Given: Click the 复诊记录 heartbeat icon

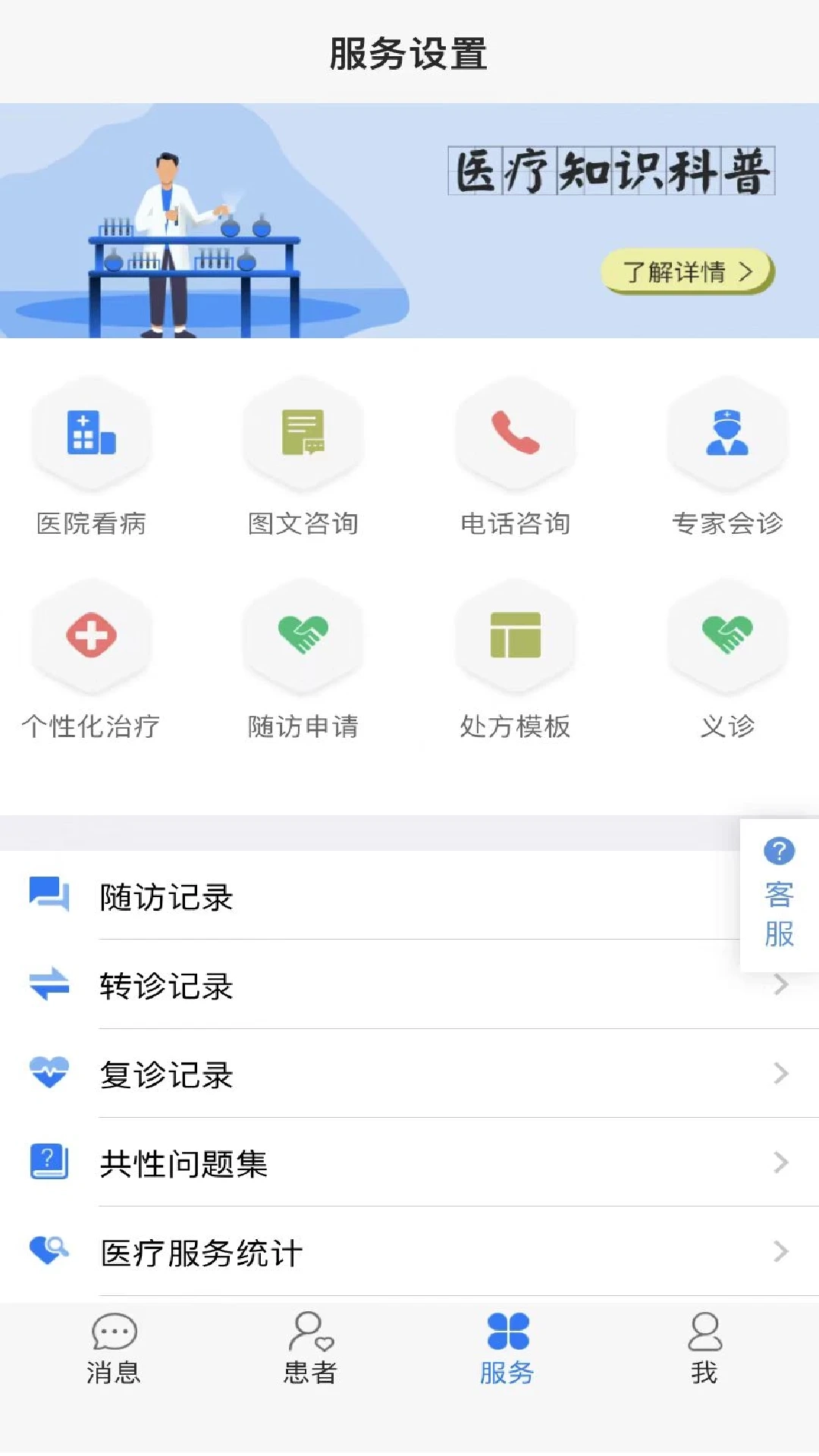Looking at the screenshot, I should pyautogui.click(x=47, y=1075).
